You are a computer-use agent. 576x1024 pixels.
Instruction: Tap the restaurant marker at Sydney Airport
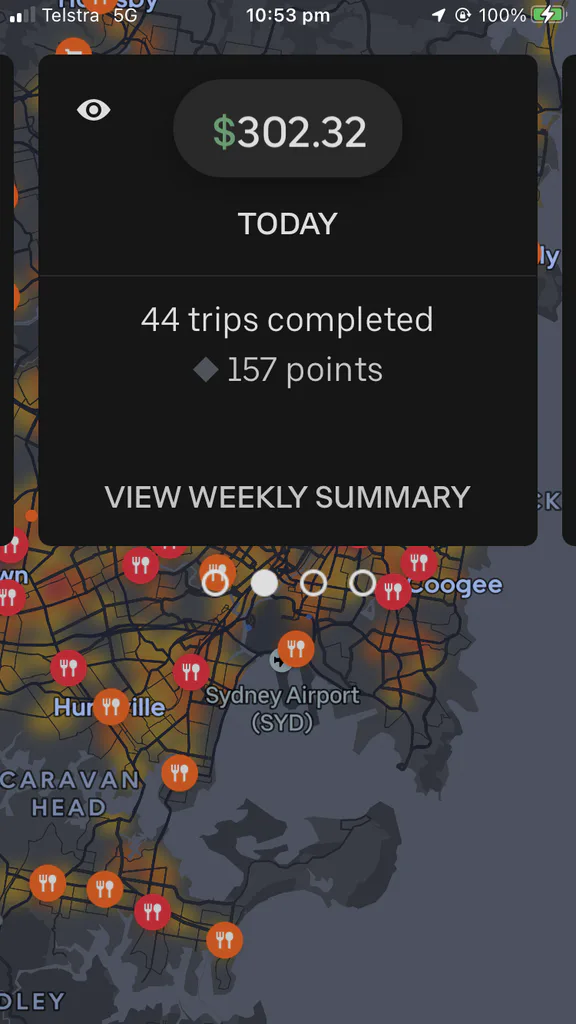click(296, 648)
